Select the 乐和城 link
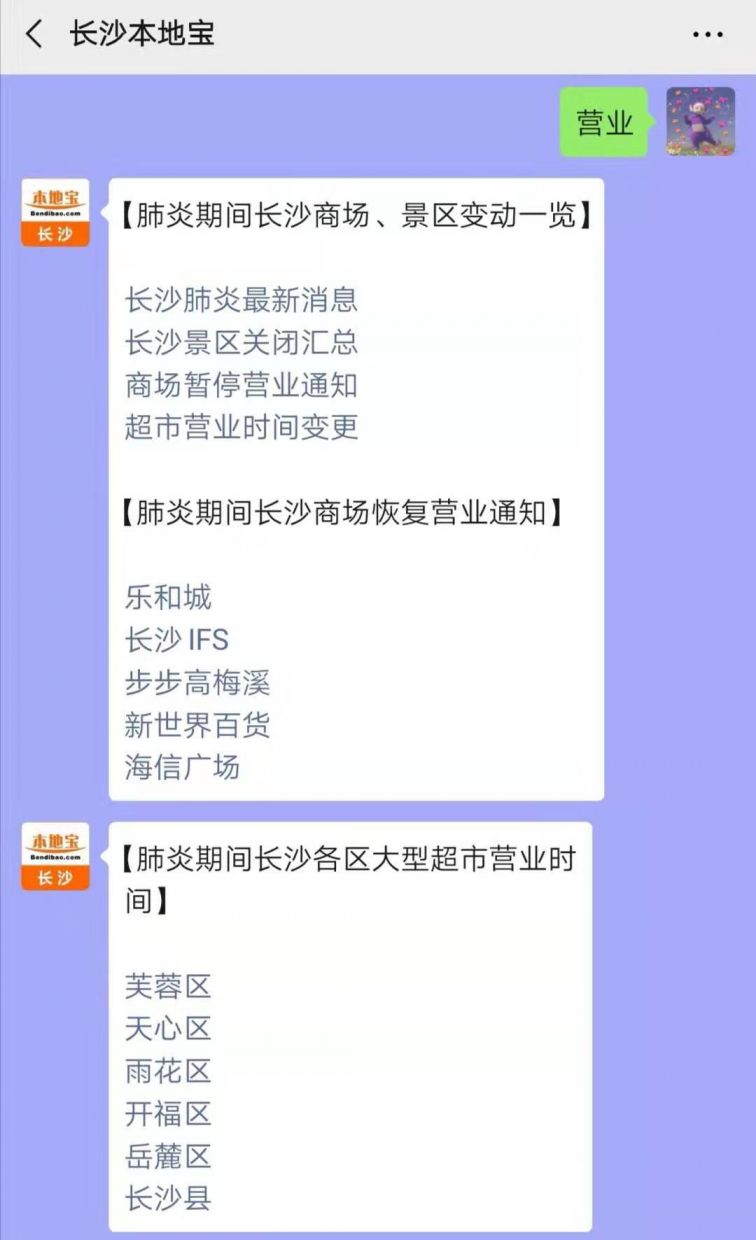756x1240 pixels. pos(168,598)
